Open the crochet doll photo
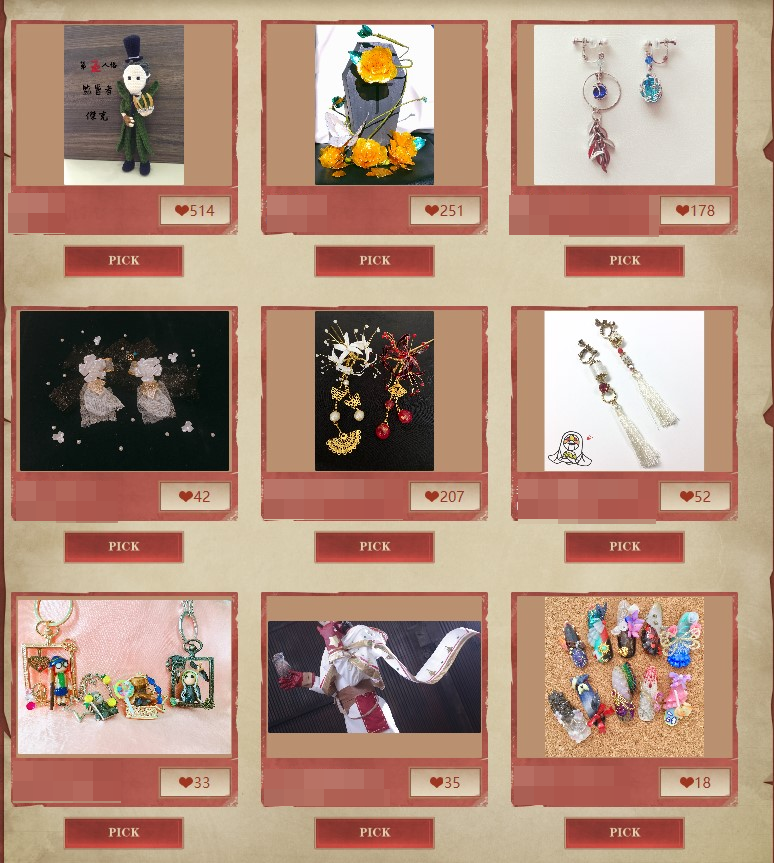The height and width of the screenshot is (863, 774). click(x=124, y=105)
